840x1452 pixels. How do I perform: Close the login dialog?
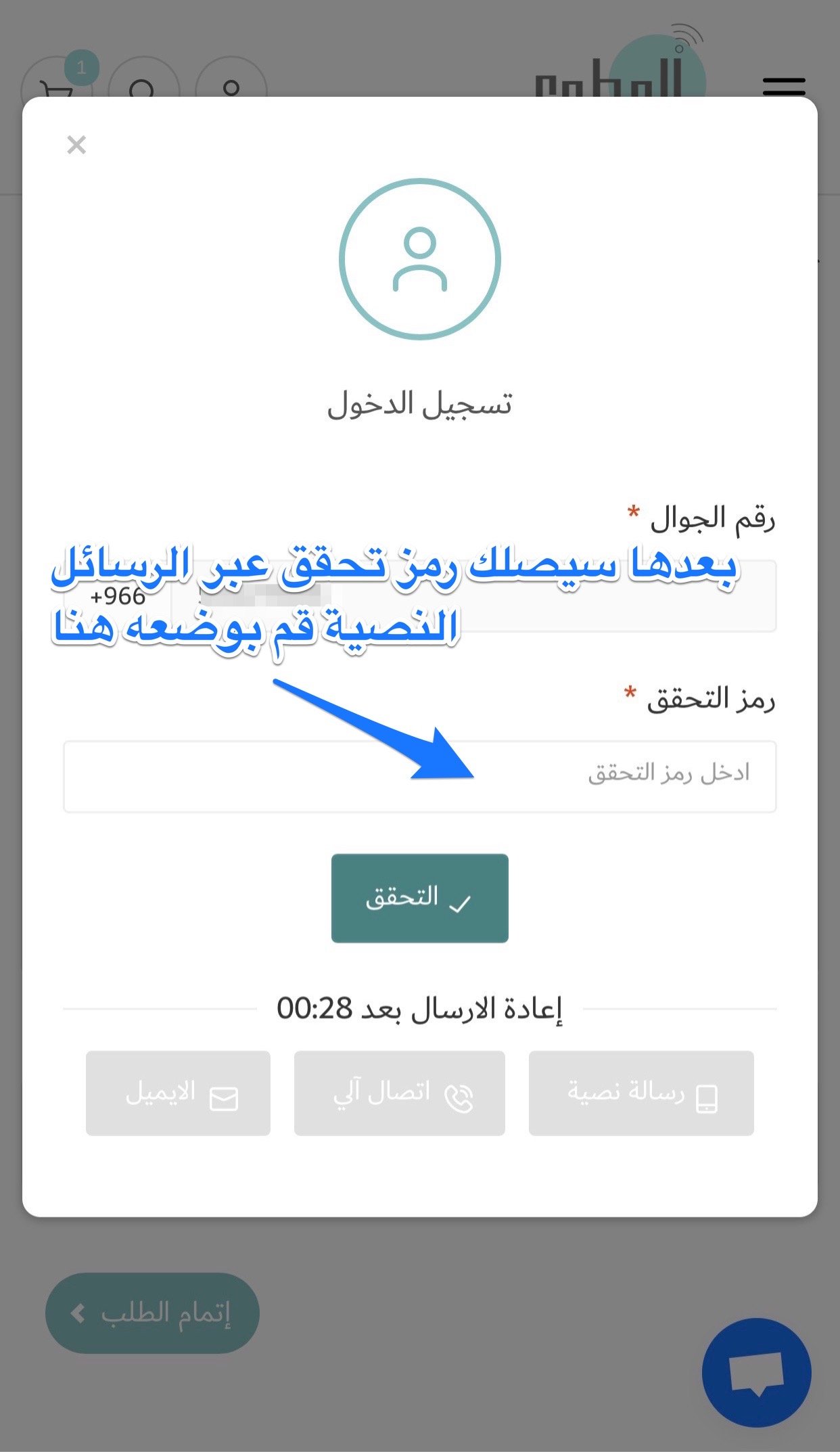(x=76, y=145)
